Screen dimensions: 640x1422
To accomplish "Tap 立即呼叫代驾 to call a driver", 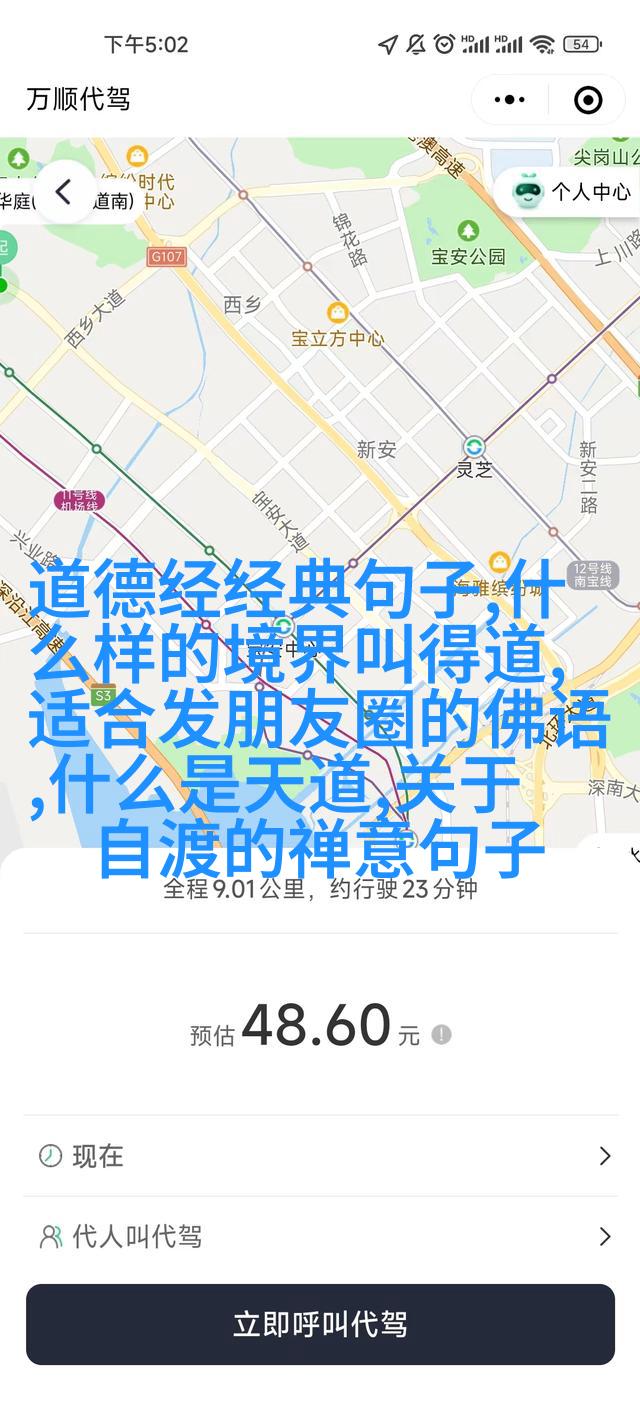I will coord(320,1324).
